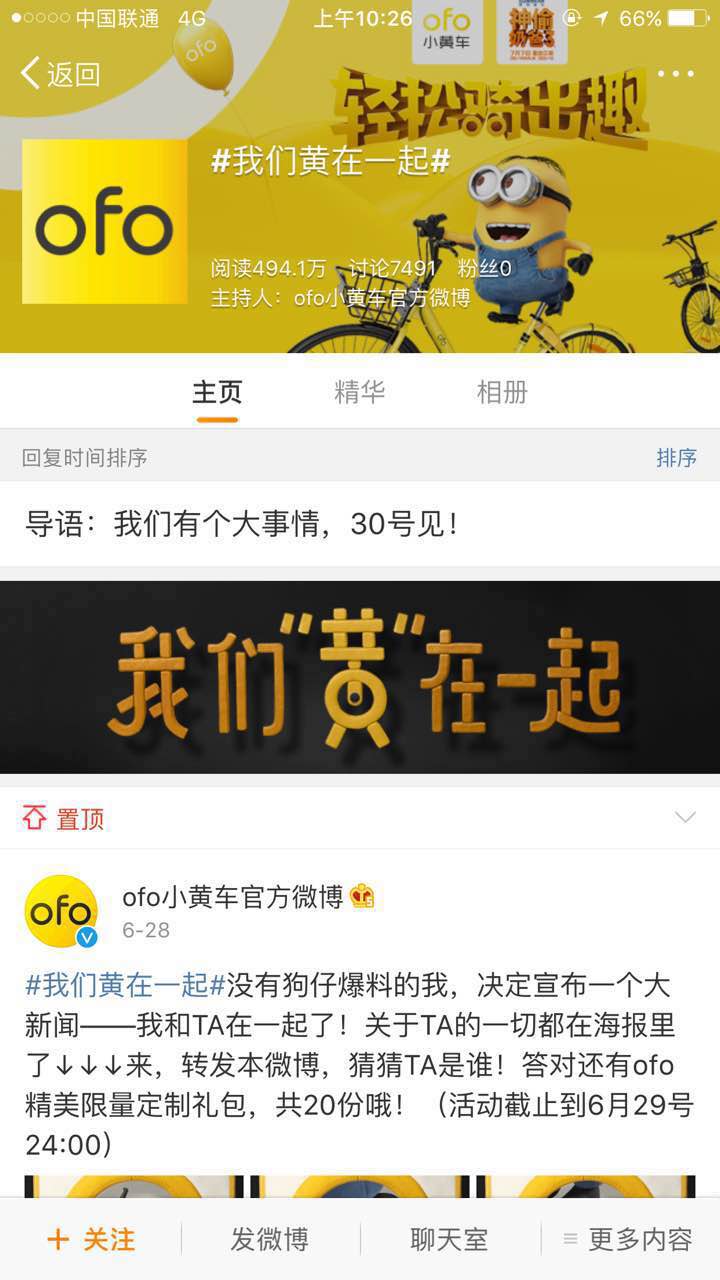The height and width of the screenshot is (1280, 720).
Task: Open 更多内容 menu
Action: click(x=629, y=1240)
